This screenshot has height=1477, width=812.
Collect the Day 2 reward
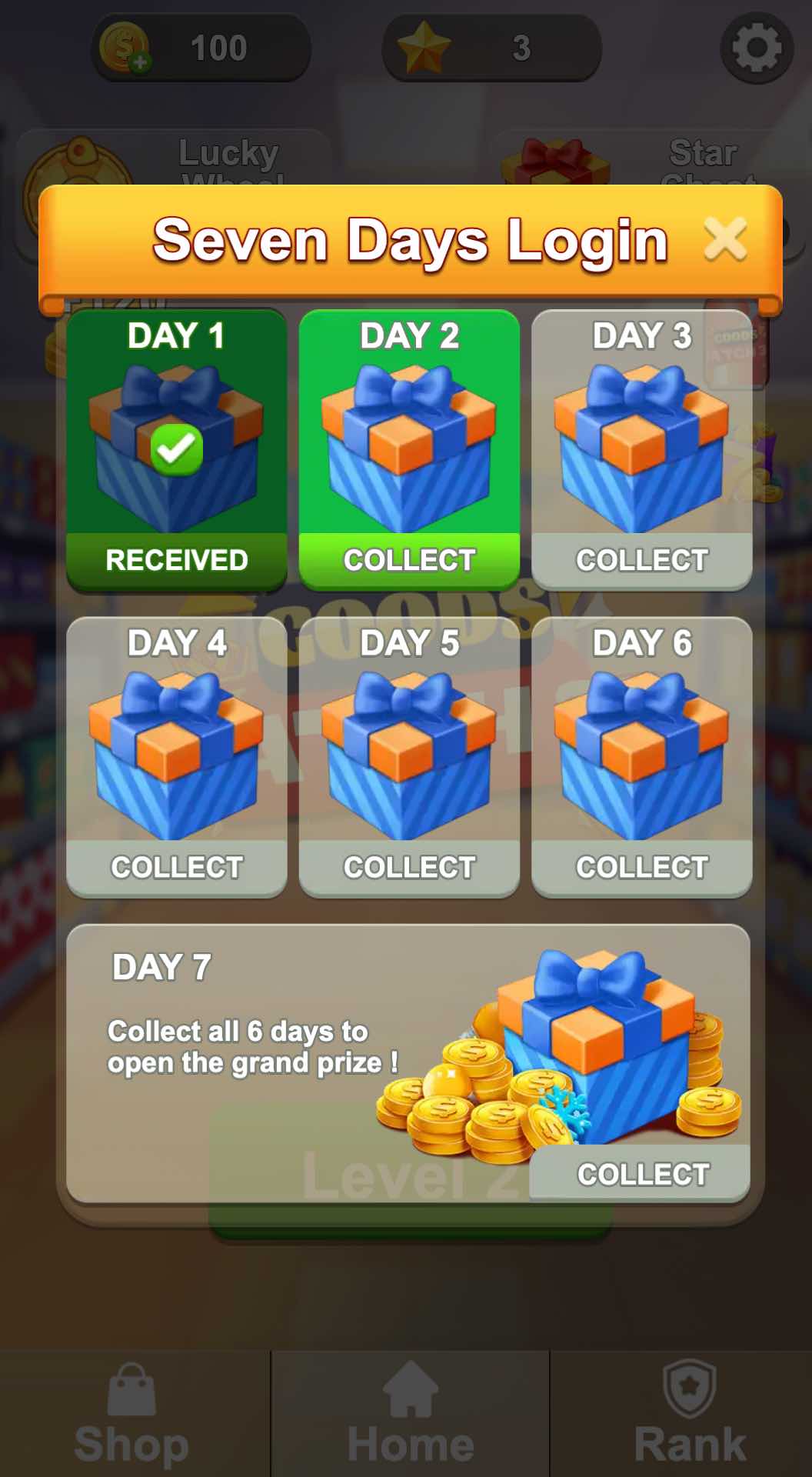tap(409, 560)
